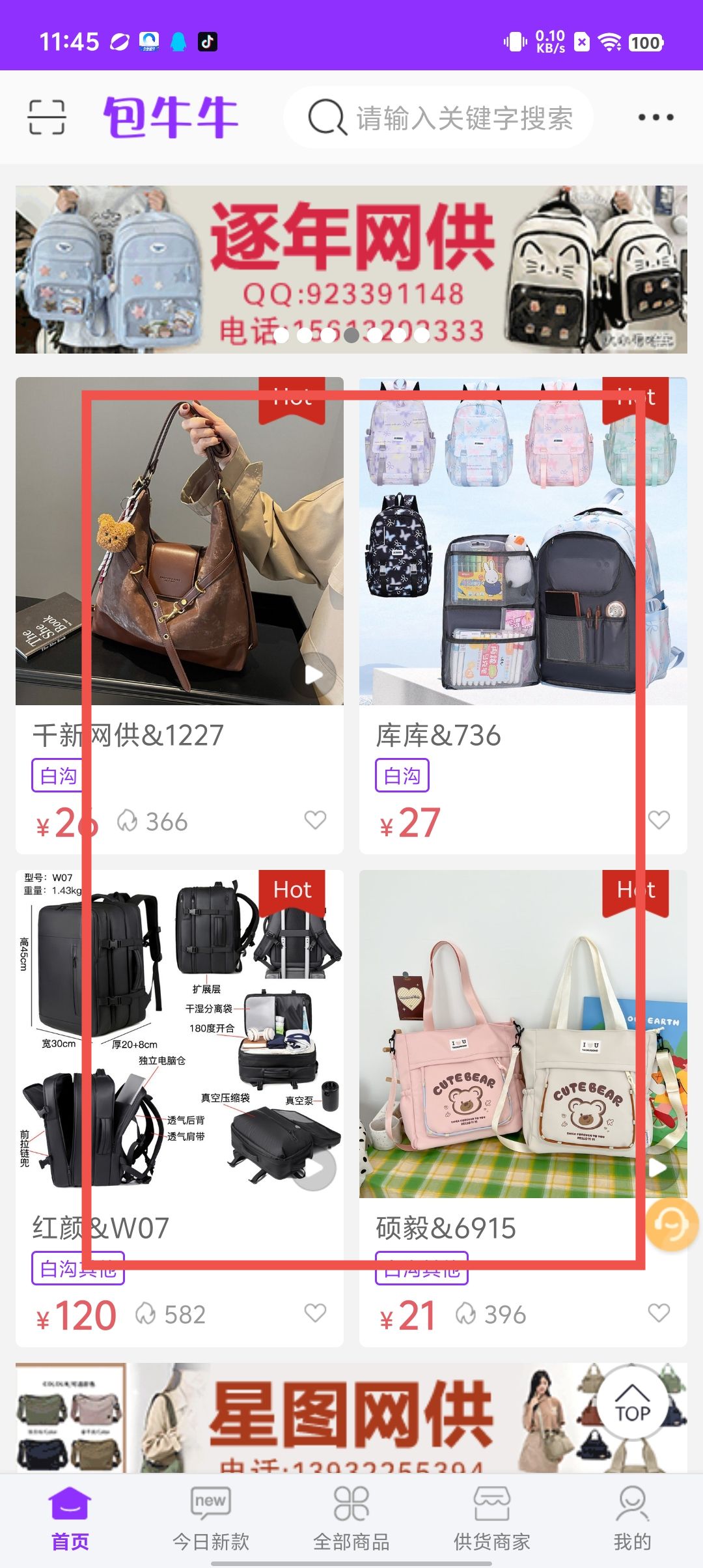Select the 首页 home tab
703x1568 pixels.
[70, 1519]
